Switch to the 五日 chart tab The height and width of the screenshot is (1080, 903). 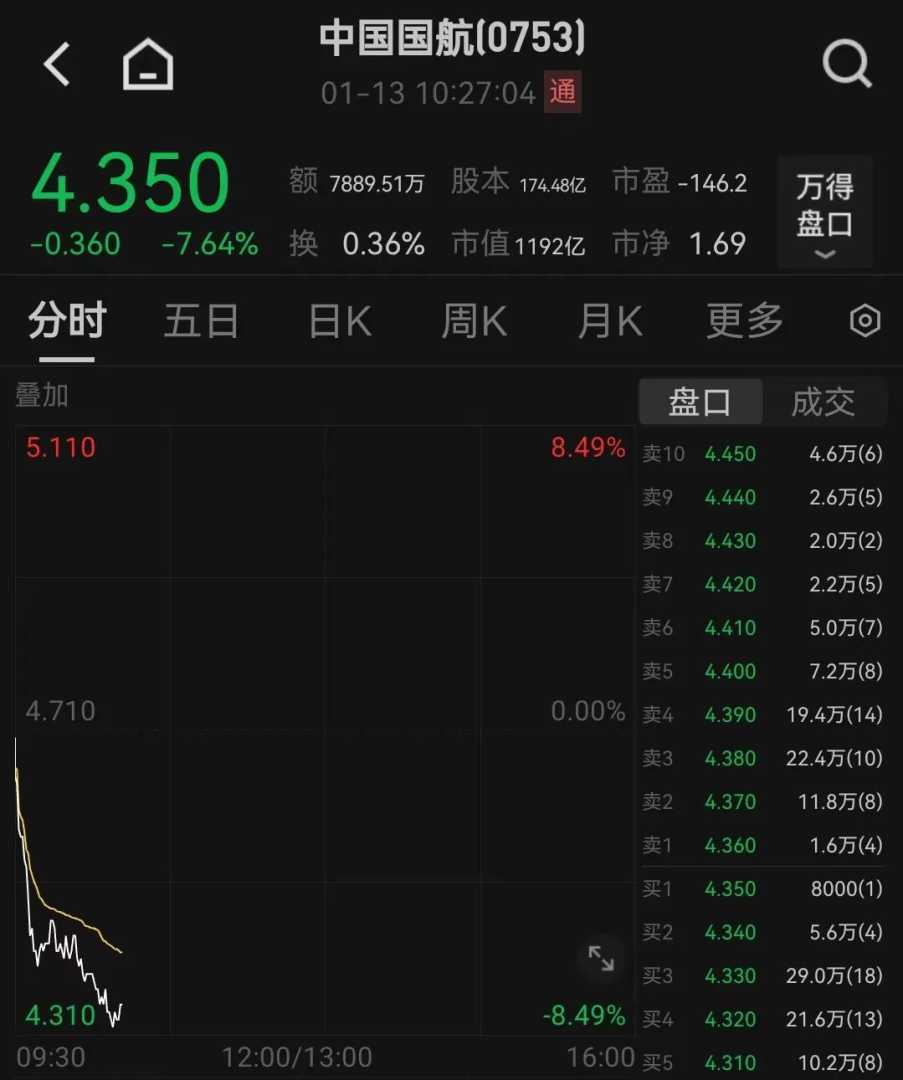pyautogui.click(x=201, y=322)
